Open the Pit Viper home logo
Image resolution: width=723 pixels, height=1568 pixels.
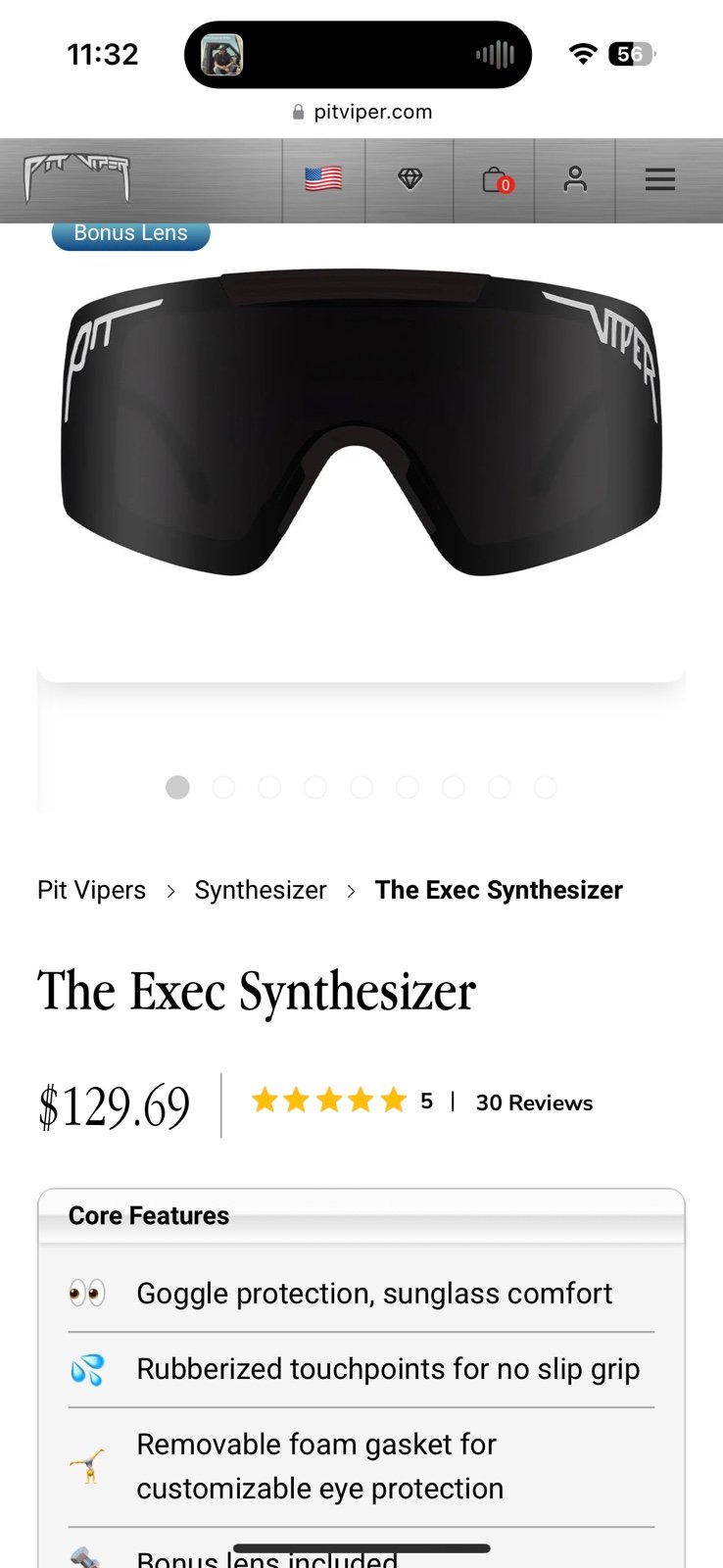(76, 177)
